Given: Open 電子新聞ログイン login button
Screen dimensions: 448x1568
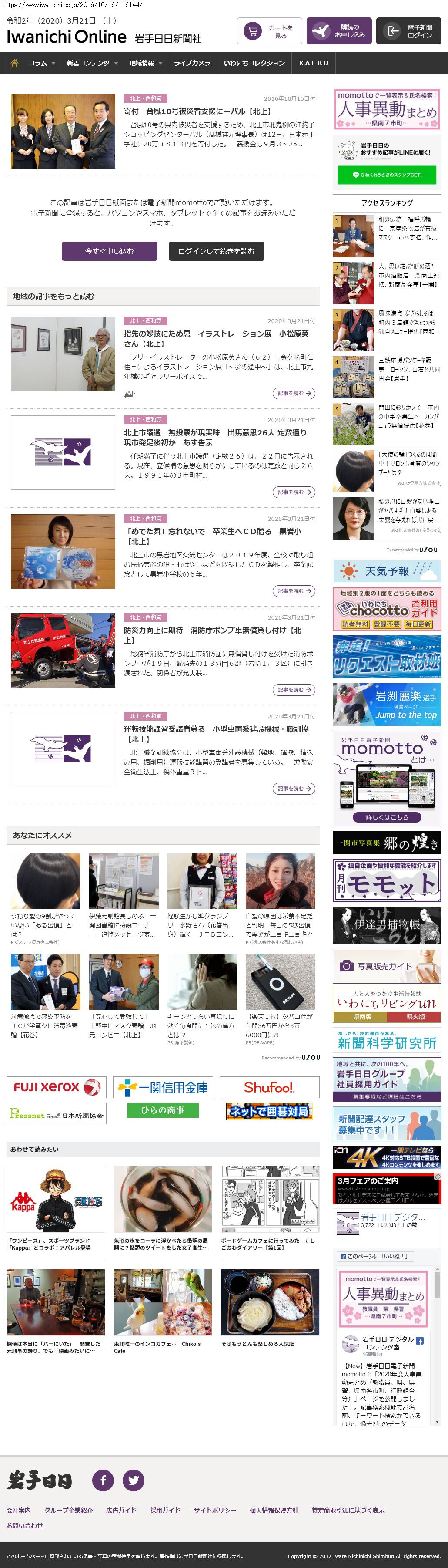Looking at the screenshot, I should [408, 31].
